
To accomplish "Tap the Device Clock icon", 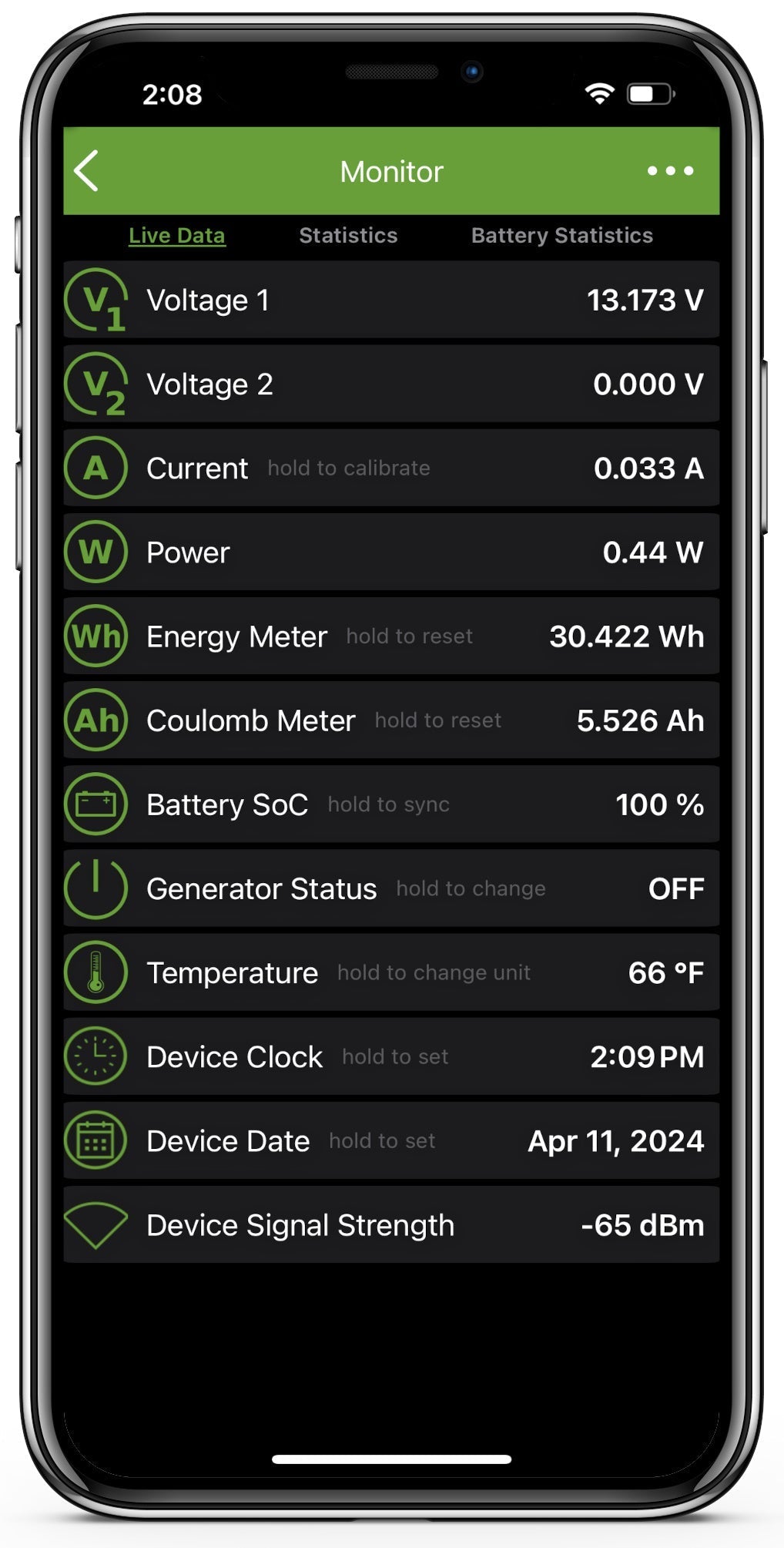I will pyautogui.click(x=96, y=1056).
